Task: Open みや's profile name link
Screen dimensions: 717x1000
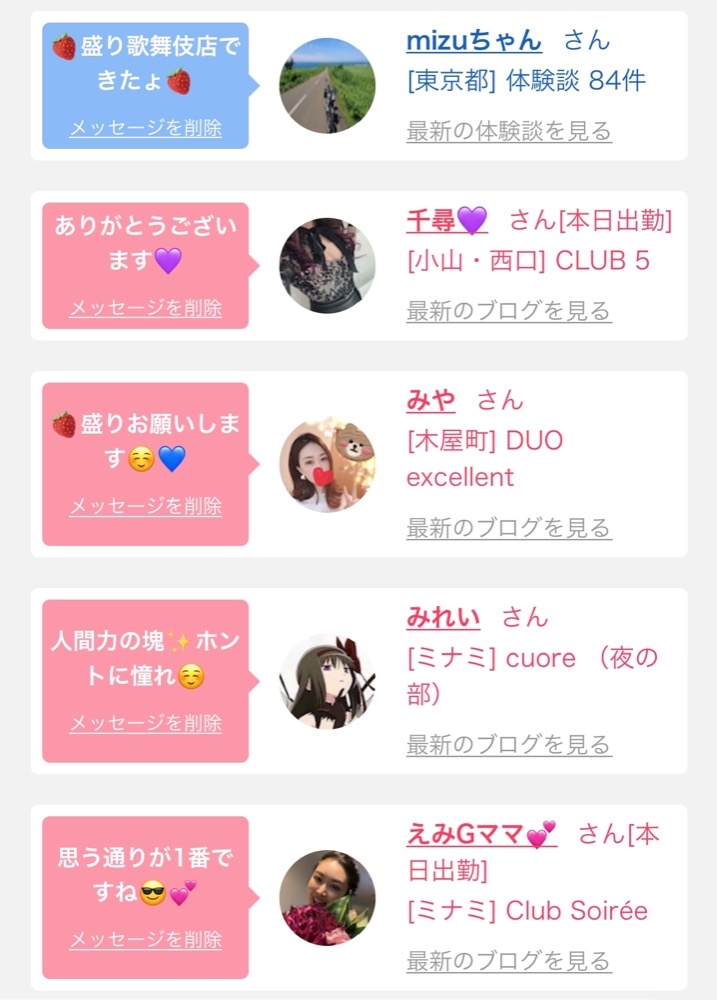Action: point(430,400)
